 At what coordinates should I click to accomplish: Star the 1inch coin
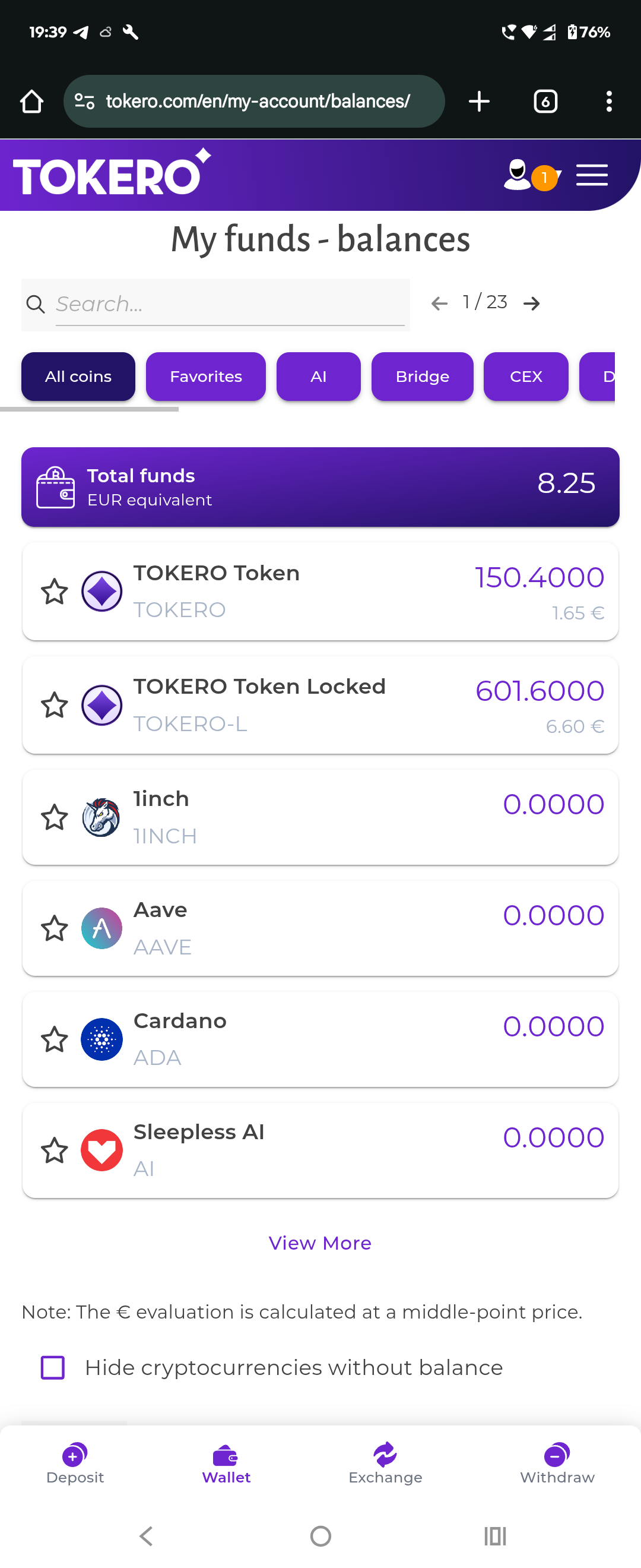coord(55,817)
